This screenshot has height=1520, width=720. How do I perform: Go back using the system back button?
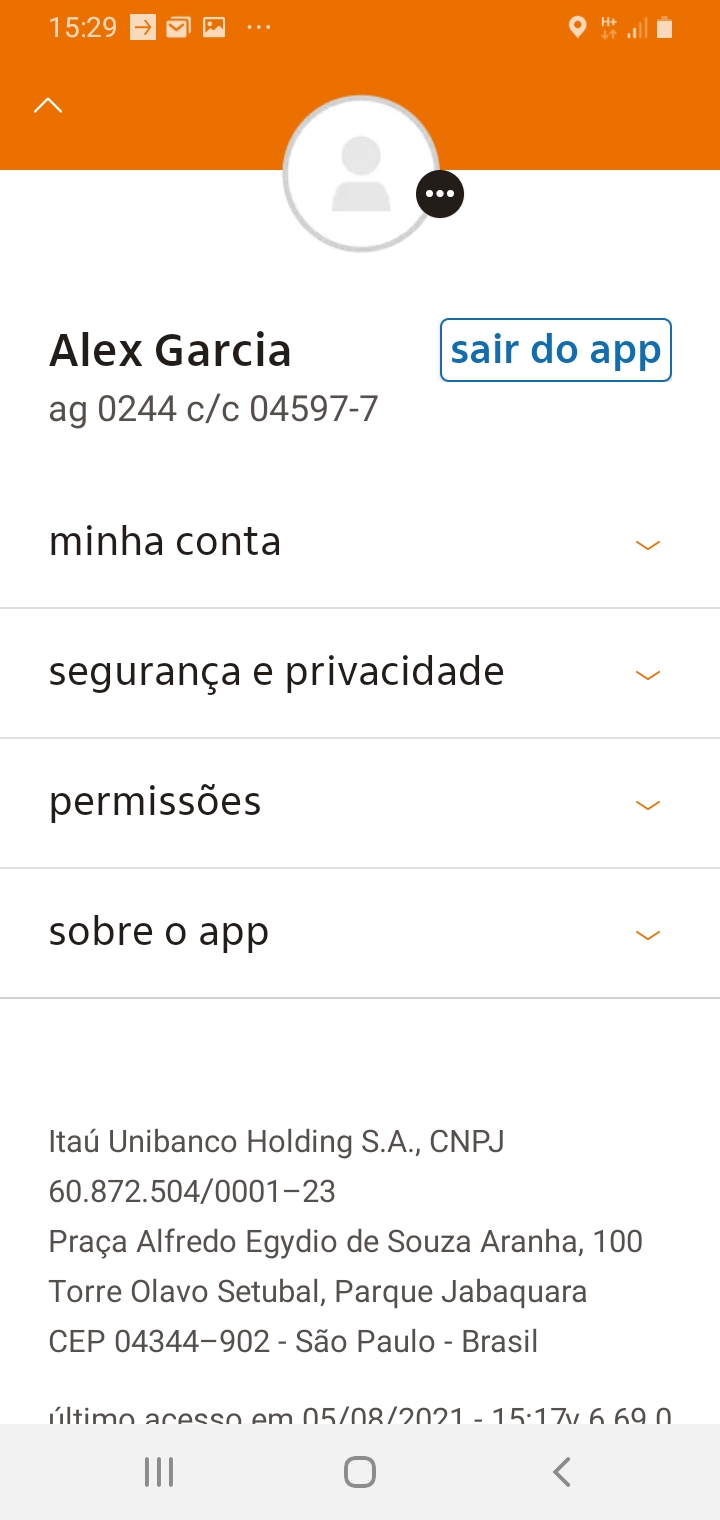point(562,1472)
